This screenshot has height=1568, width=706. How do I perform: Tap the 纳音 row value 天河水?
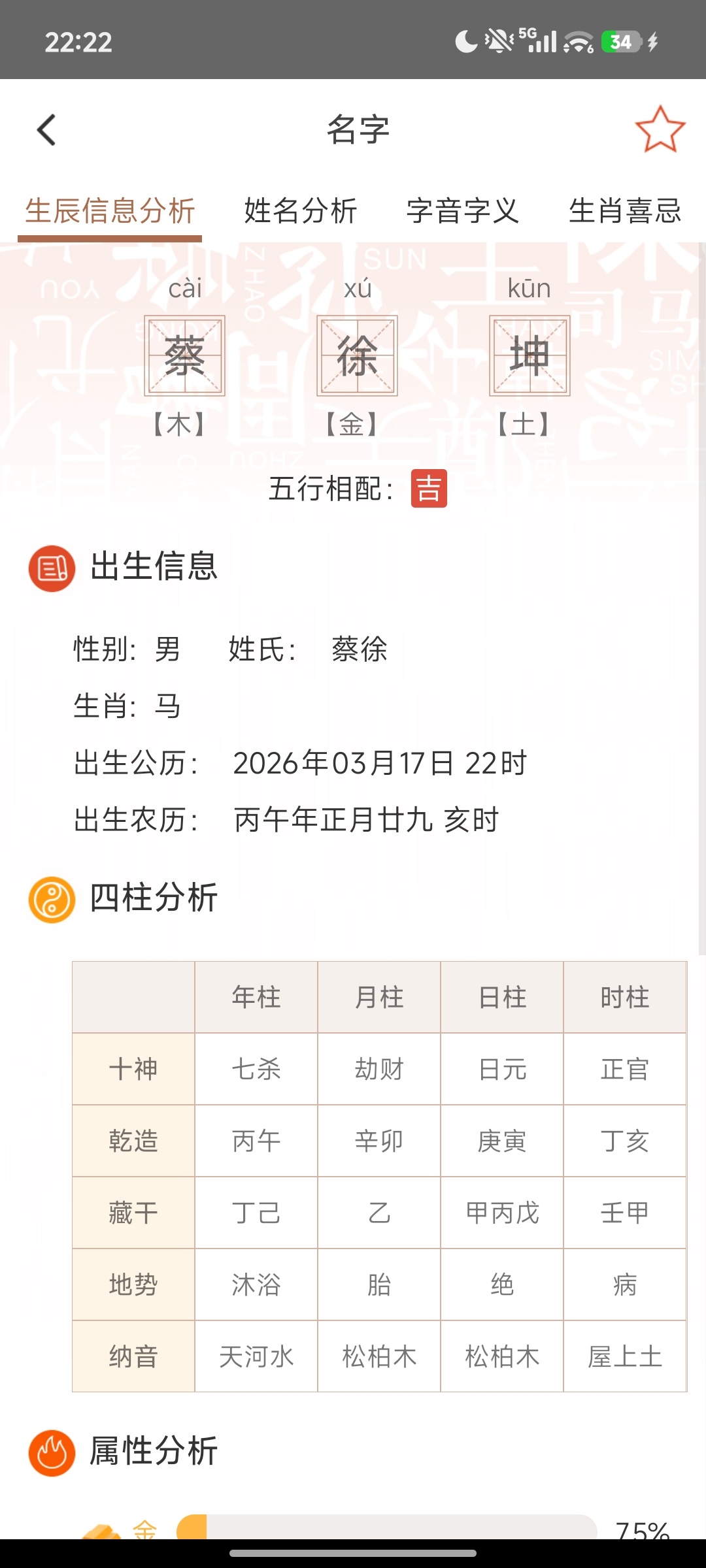pos(256,1354)
